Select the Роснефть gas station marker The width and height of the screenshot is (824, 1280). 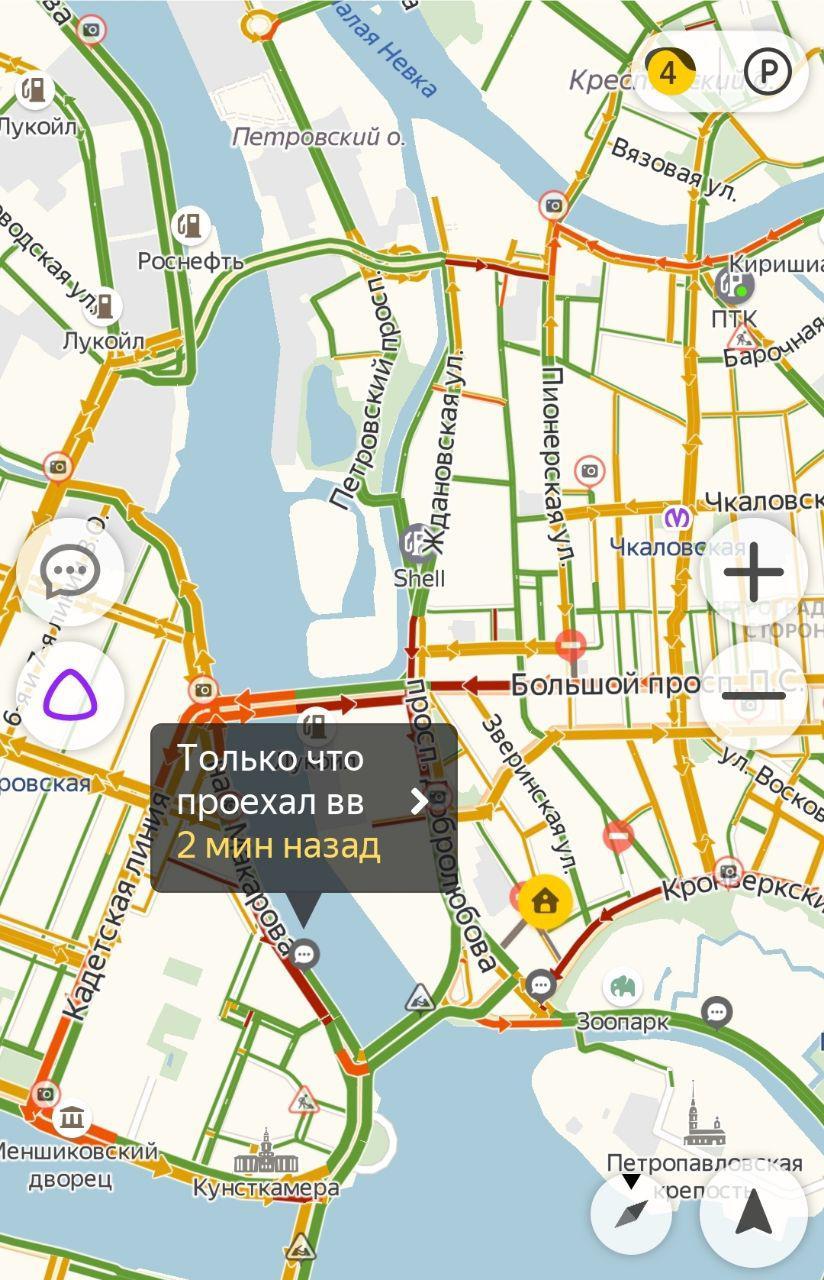[189, 227]
